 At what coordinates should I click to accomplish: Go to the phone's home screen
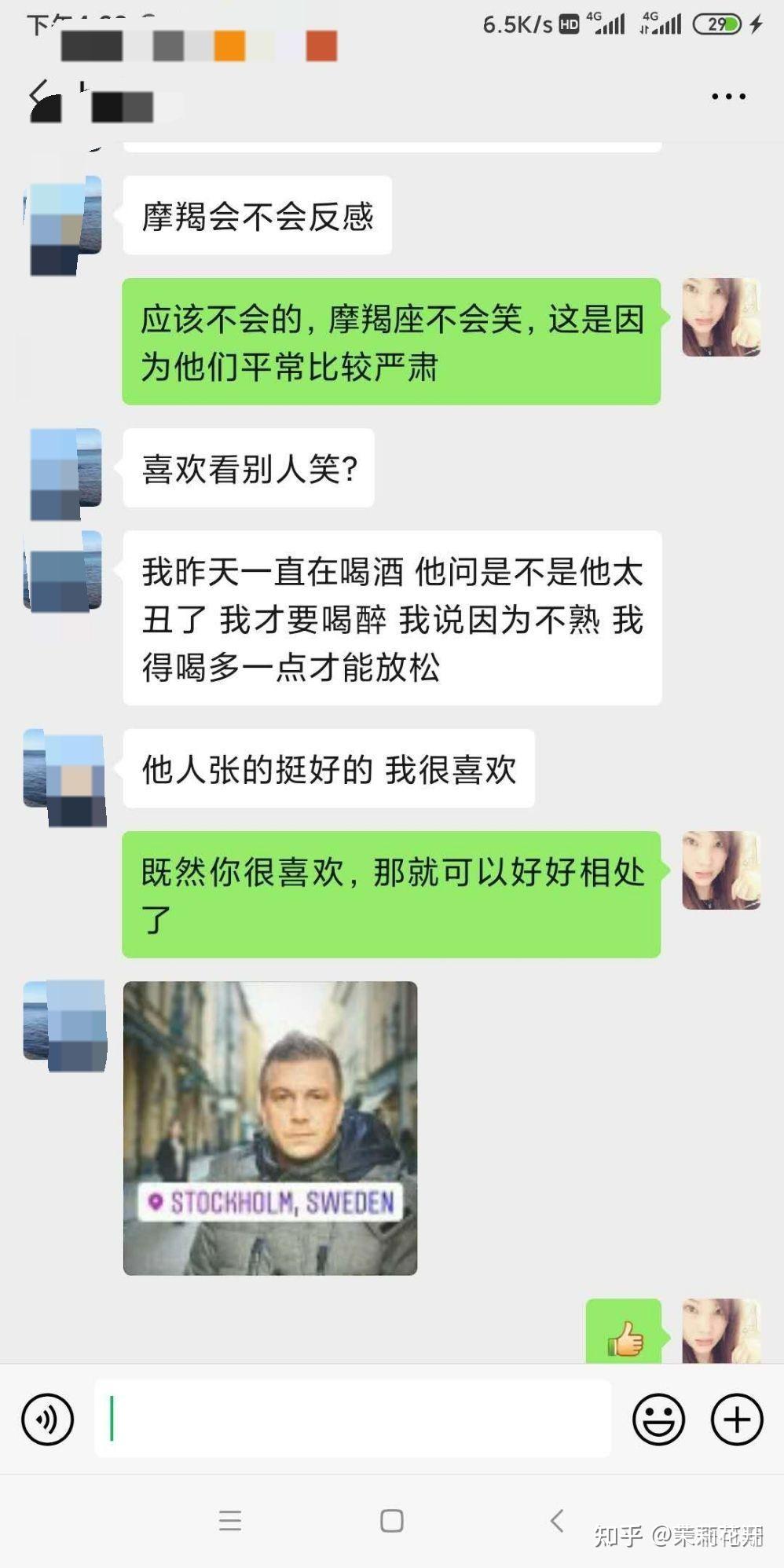pos(391,1521)
